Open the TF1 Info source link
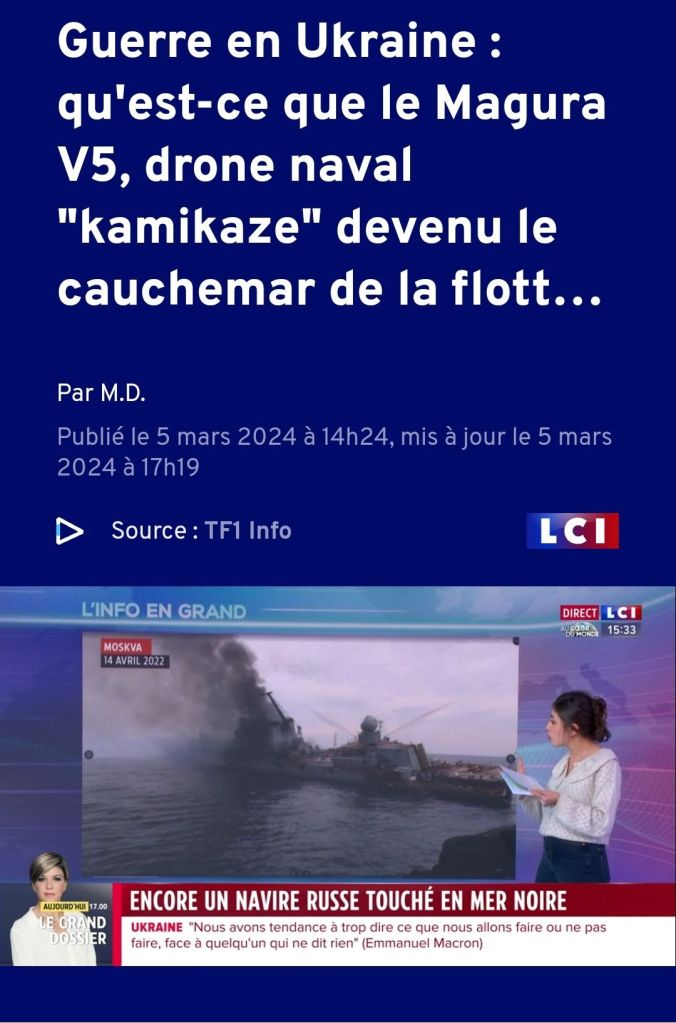The image size is (676, 1023). 248,531
